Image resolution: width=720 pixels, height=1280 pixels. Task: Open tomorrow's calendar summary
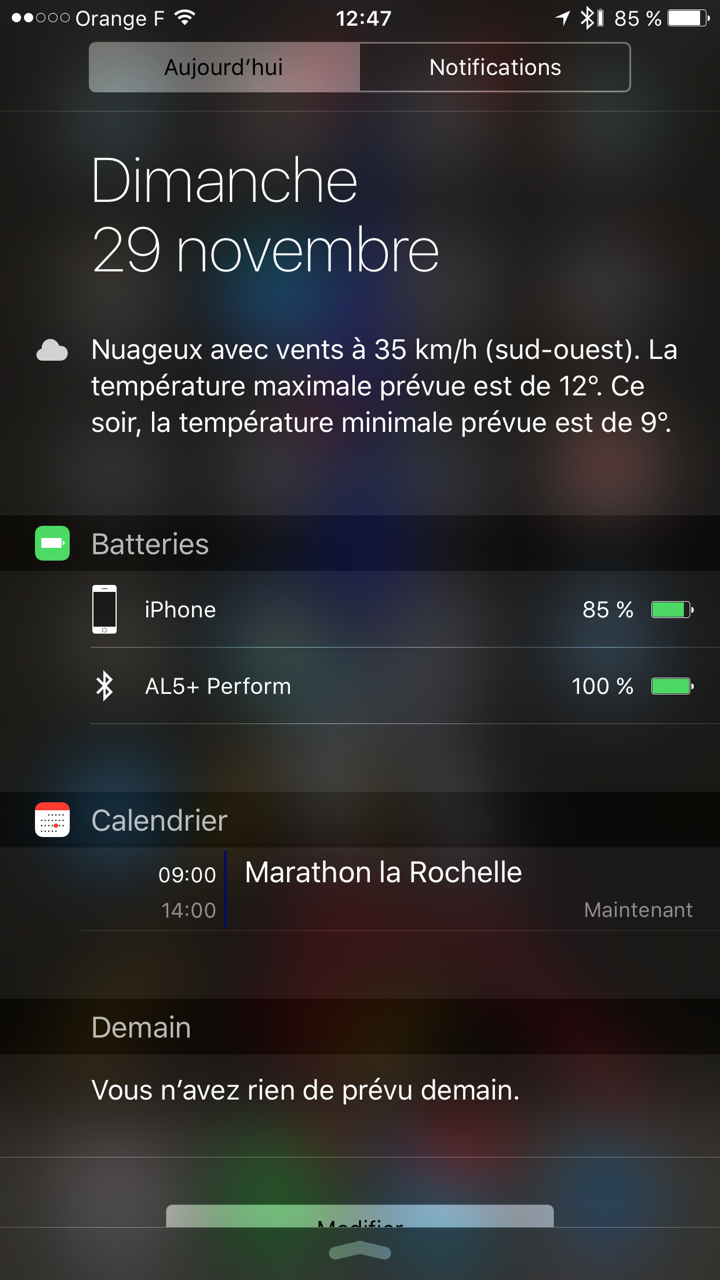(360, 1090)
